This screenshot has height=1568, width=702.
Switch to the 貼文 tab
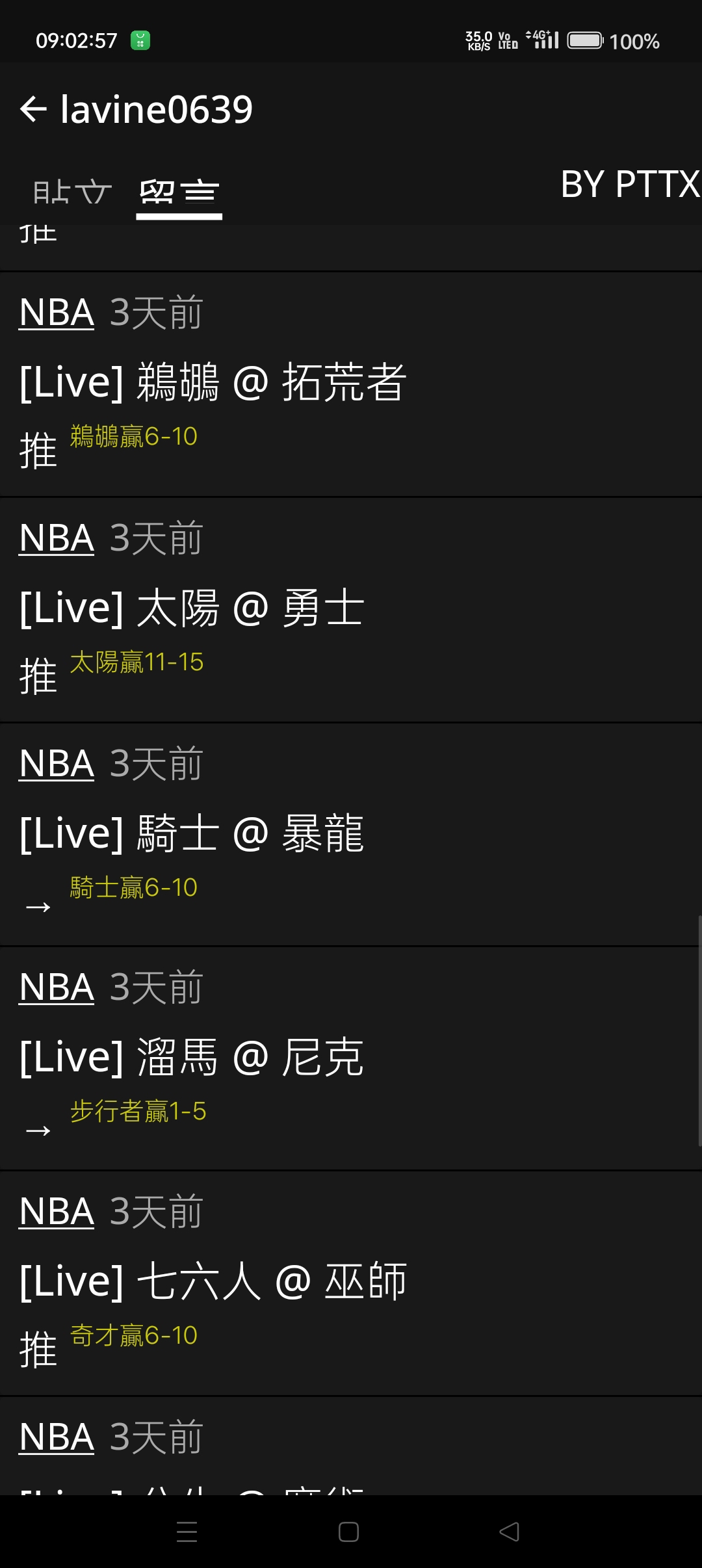(72, 192)
